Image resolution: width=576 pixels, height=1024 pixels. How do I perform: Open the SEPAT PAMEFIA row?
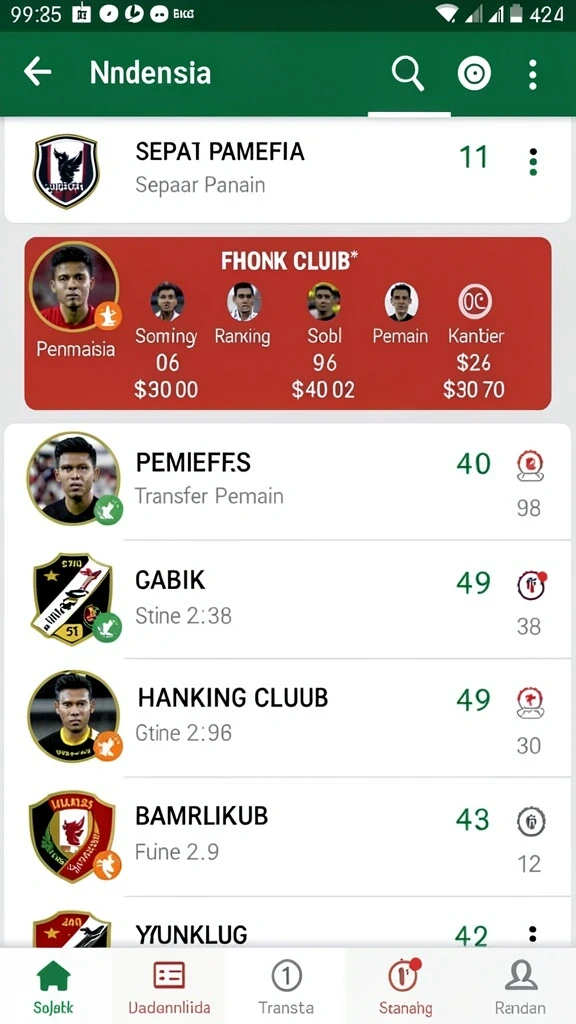pos(287,170)
